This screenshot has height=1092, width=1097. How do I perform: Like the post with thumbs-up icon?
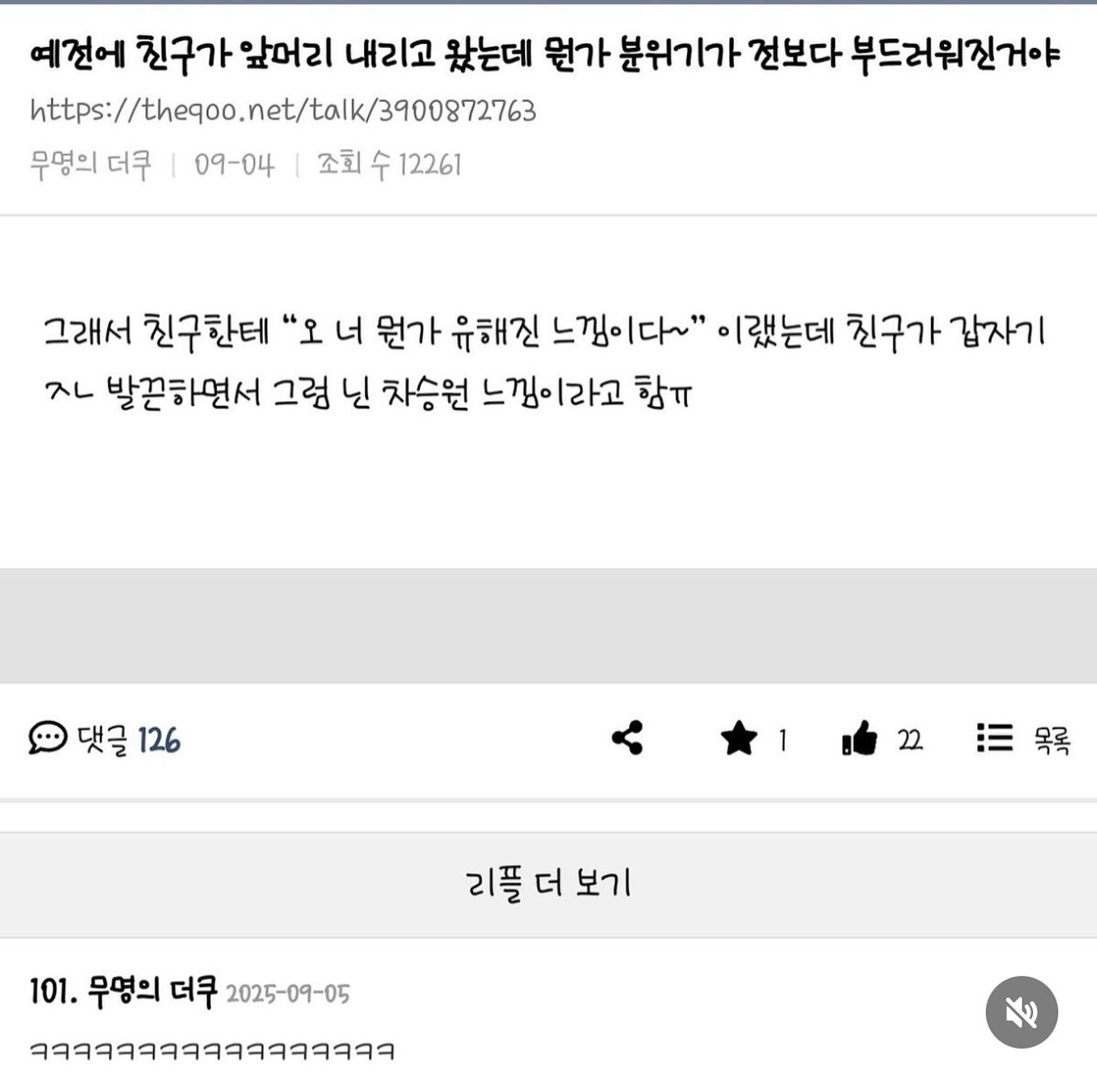[x=859, y=739]
